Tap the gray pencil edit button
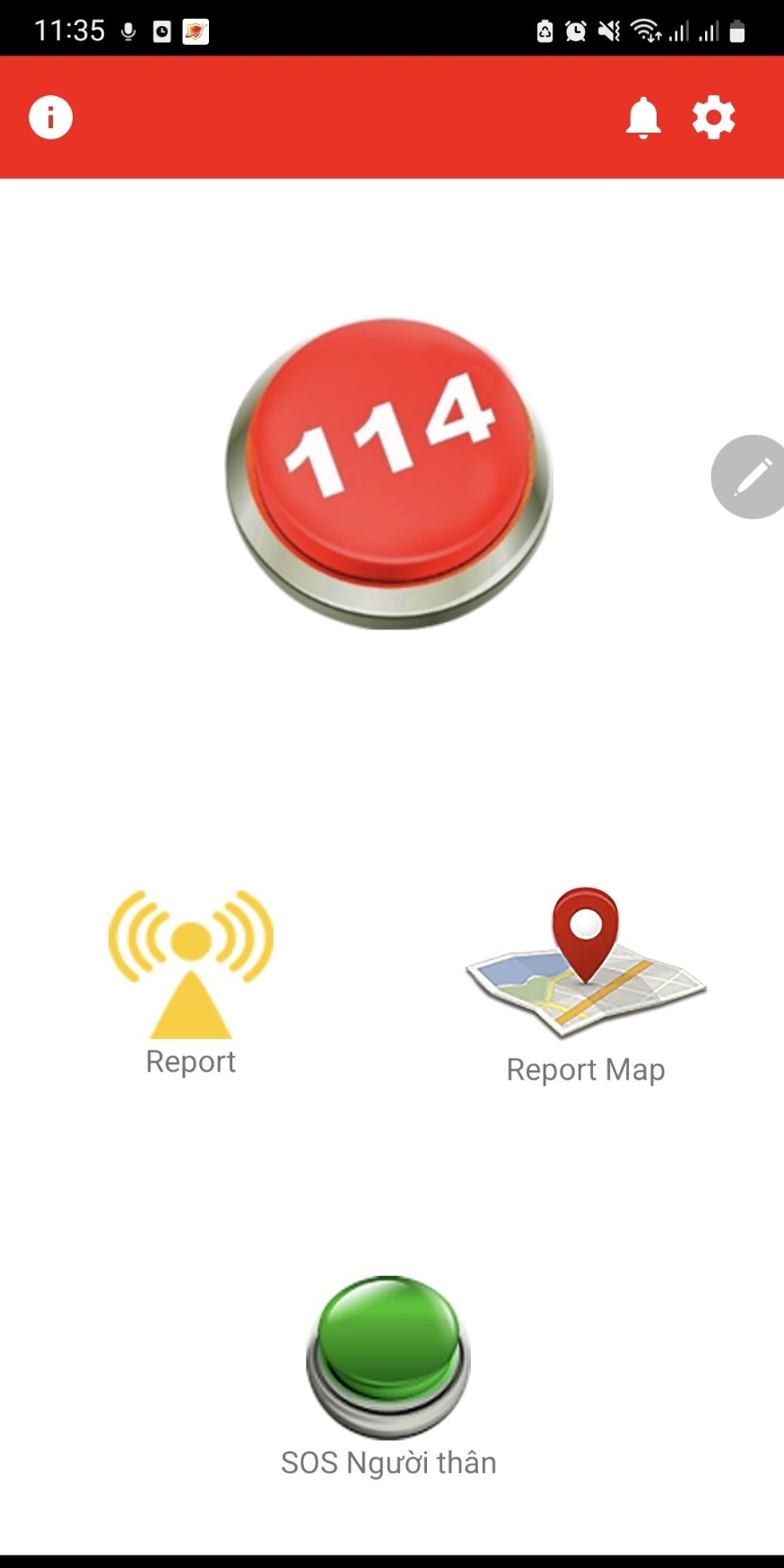This screenshot has width=784, height=1568. click(x=751, y=477)
